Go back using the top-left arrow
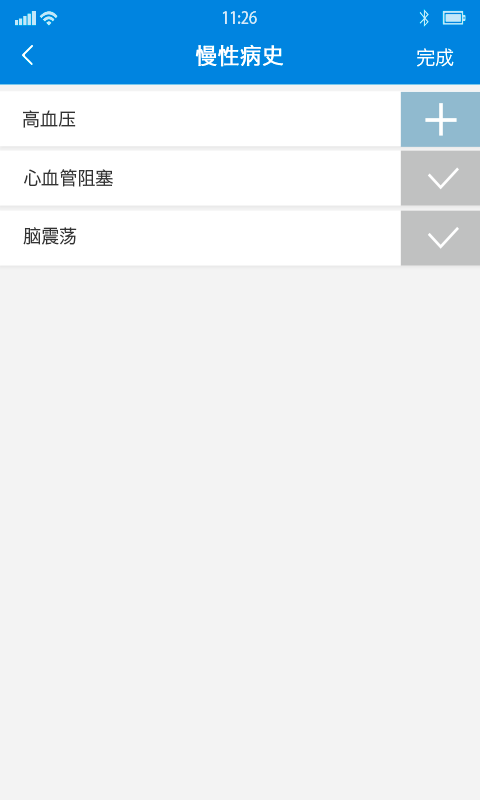 pyautogui.click(x=28, y=55)
